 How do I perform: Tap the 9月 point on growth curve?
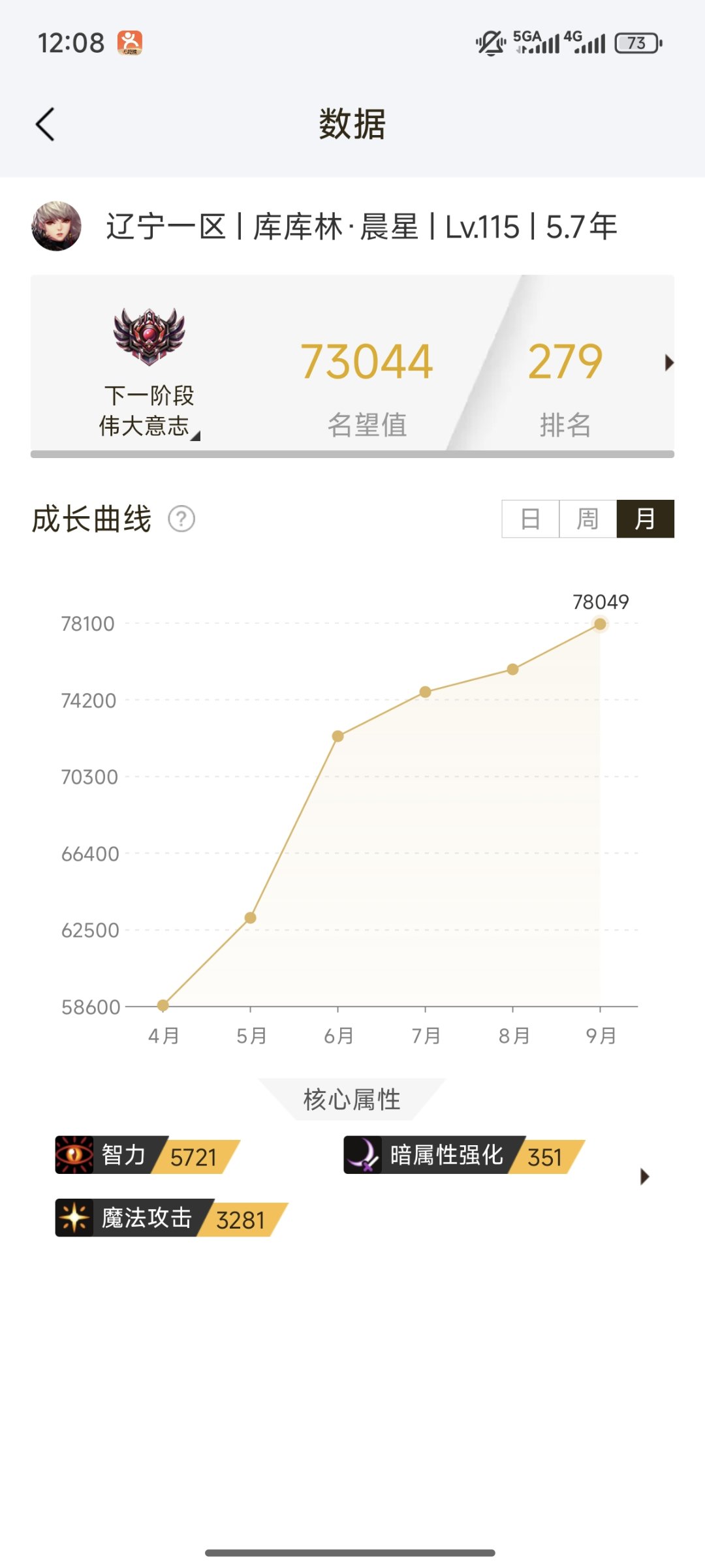point(600,624)
